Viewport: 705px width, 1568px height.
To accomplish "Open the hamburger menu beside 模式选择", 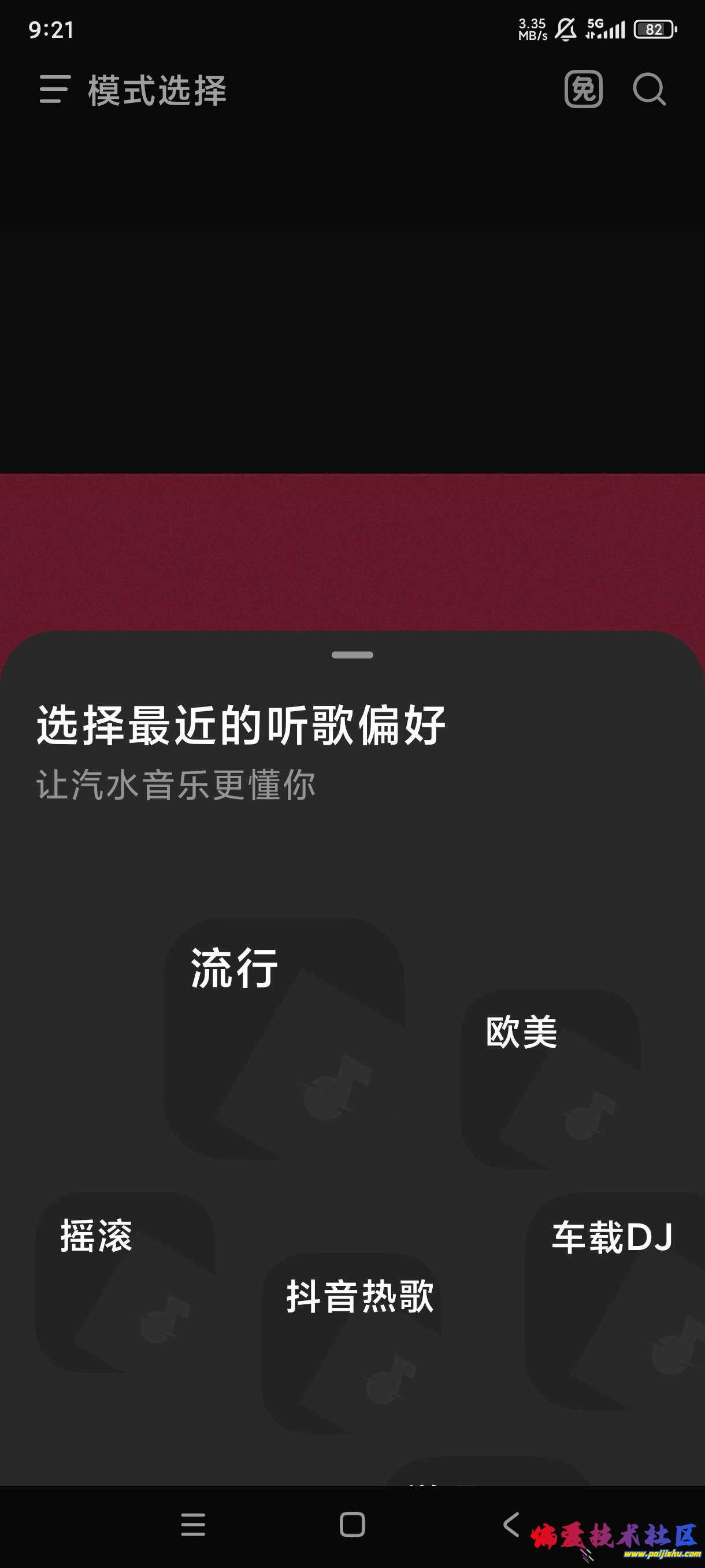I will 55,90.
